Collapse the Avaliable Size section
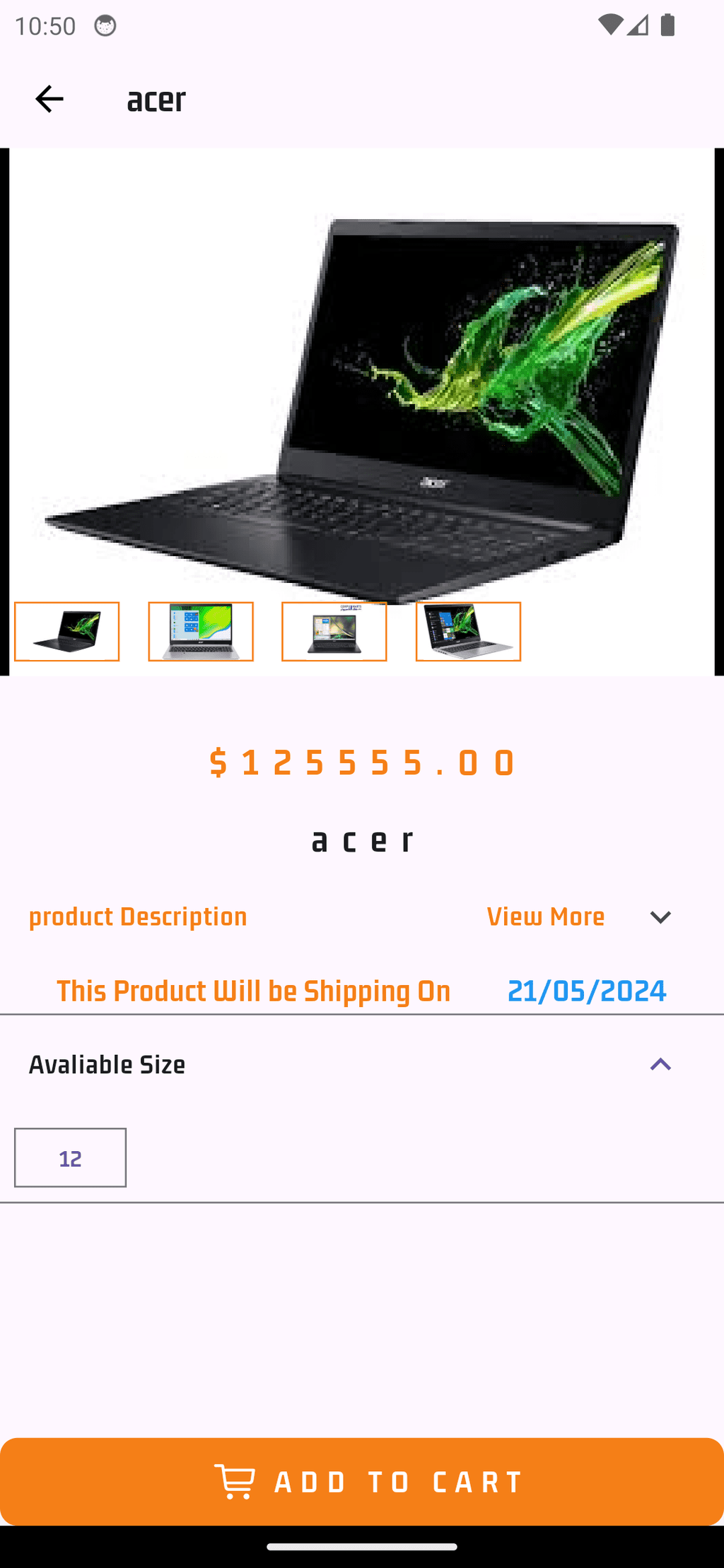The height and width of the screenshot is (1568, 724). [x=660, y=1064]
